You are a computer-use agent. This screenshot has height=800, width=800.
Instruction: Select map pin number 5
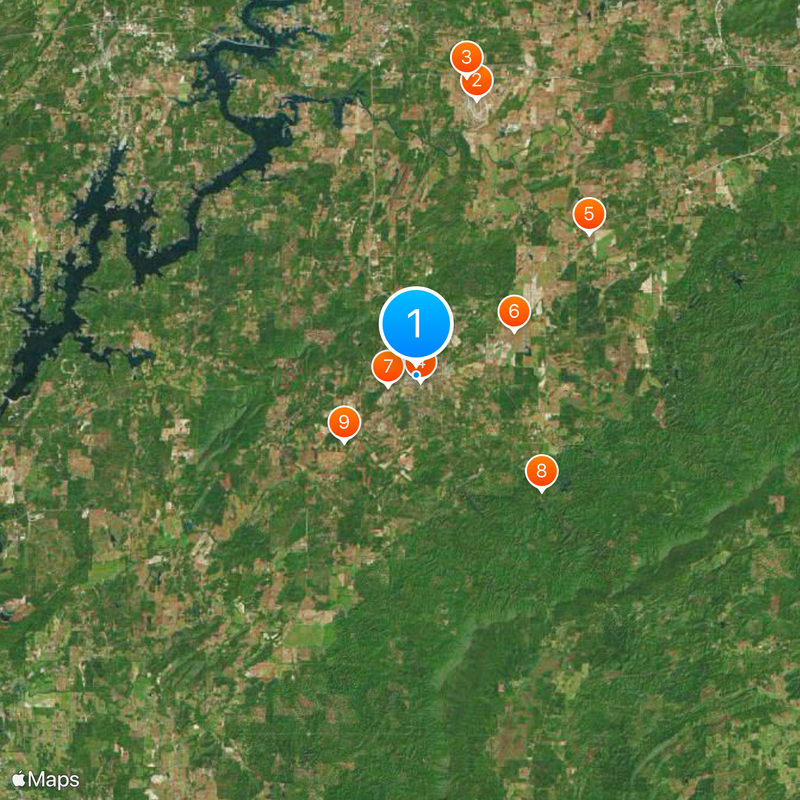pyautogui.click(x=589, y=214)
